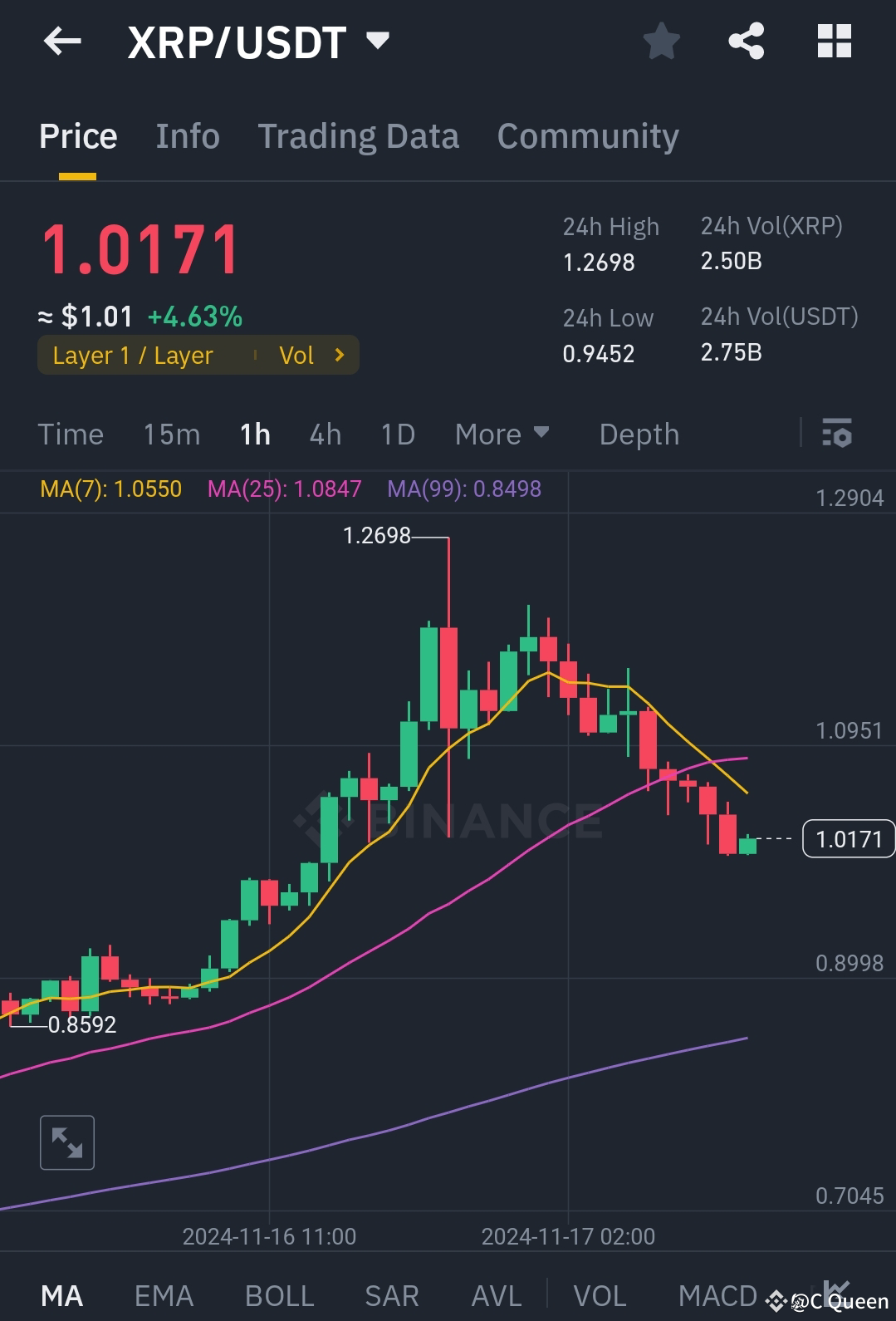Click the back arrow to exit chart
This screenshot has height=1321, width=896.
click(61, 42)
